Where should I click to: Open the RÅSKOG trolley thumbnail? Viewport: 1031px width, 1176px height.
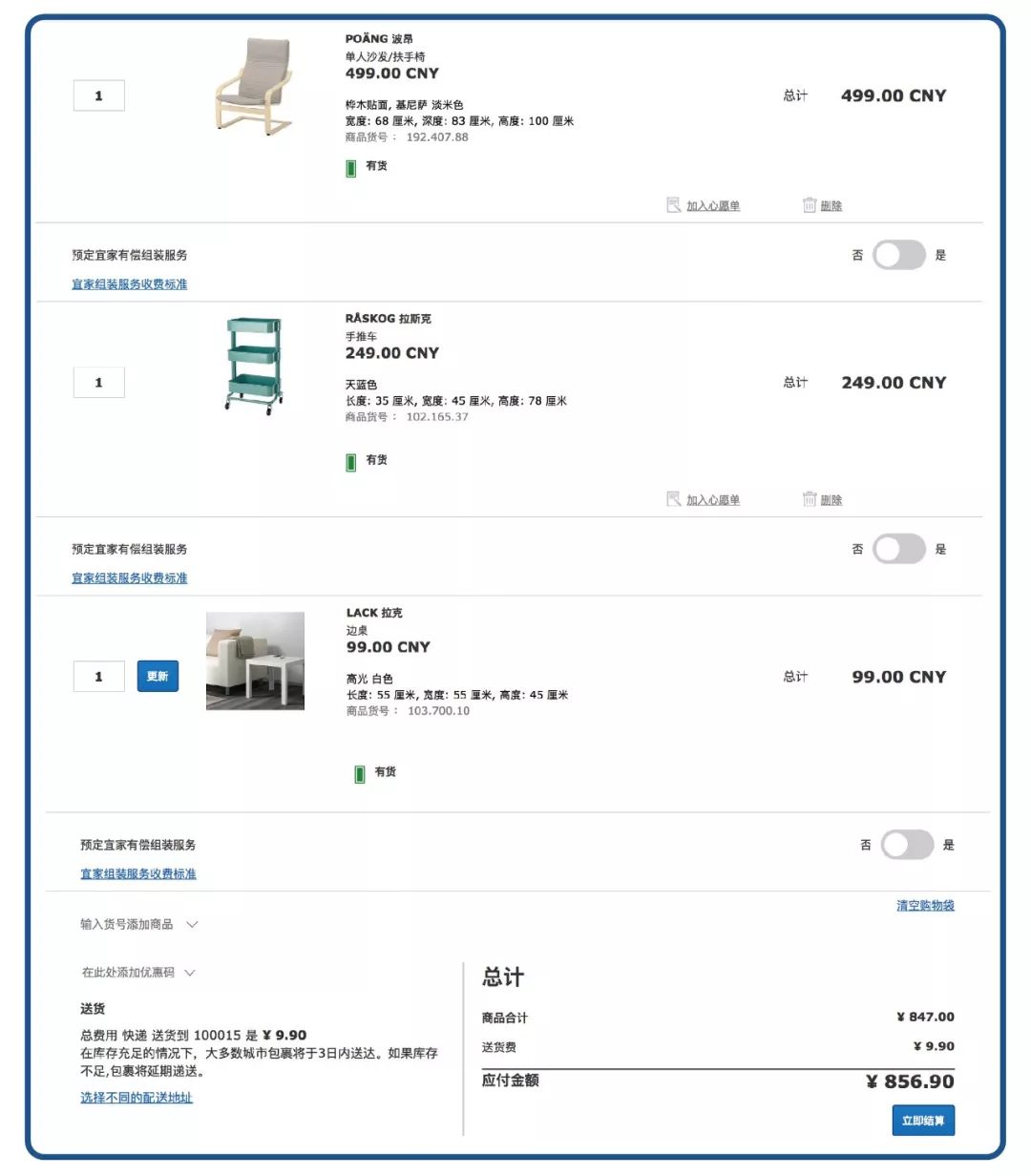click(x=255, y=367)
